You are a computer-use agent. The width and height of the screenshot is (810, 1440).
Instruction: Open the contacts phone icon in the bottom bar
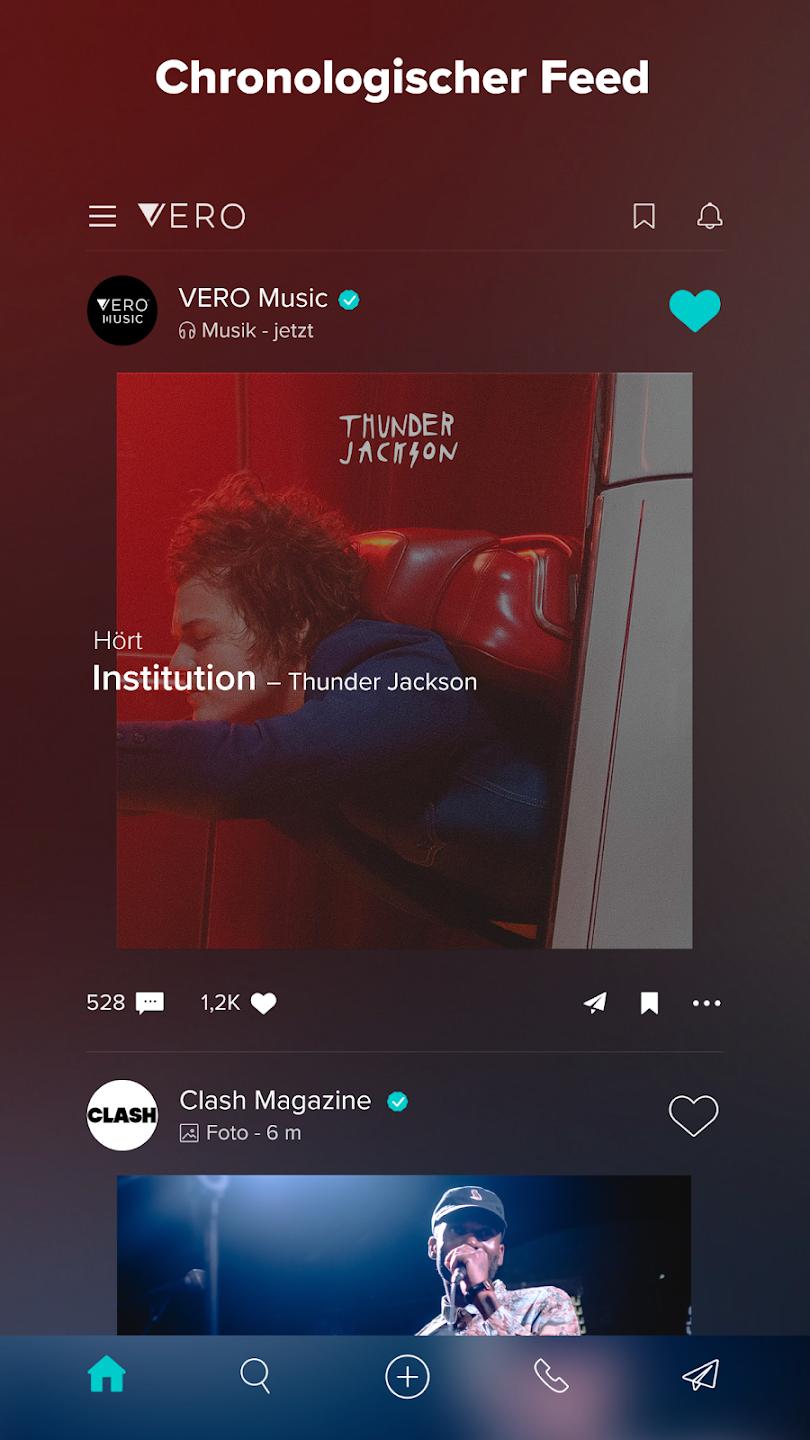[552, 1376]
